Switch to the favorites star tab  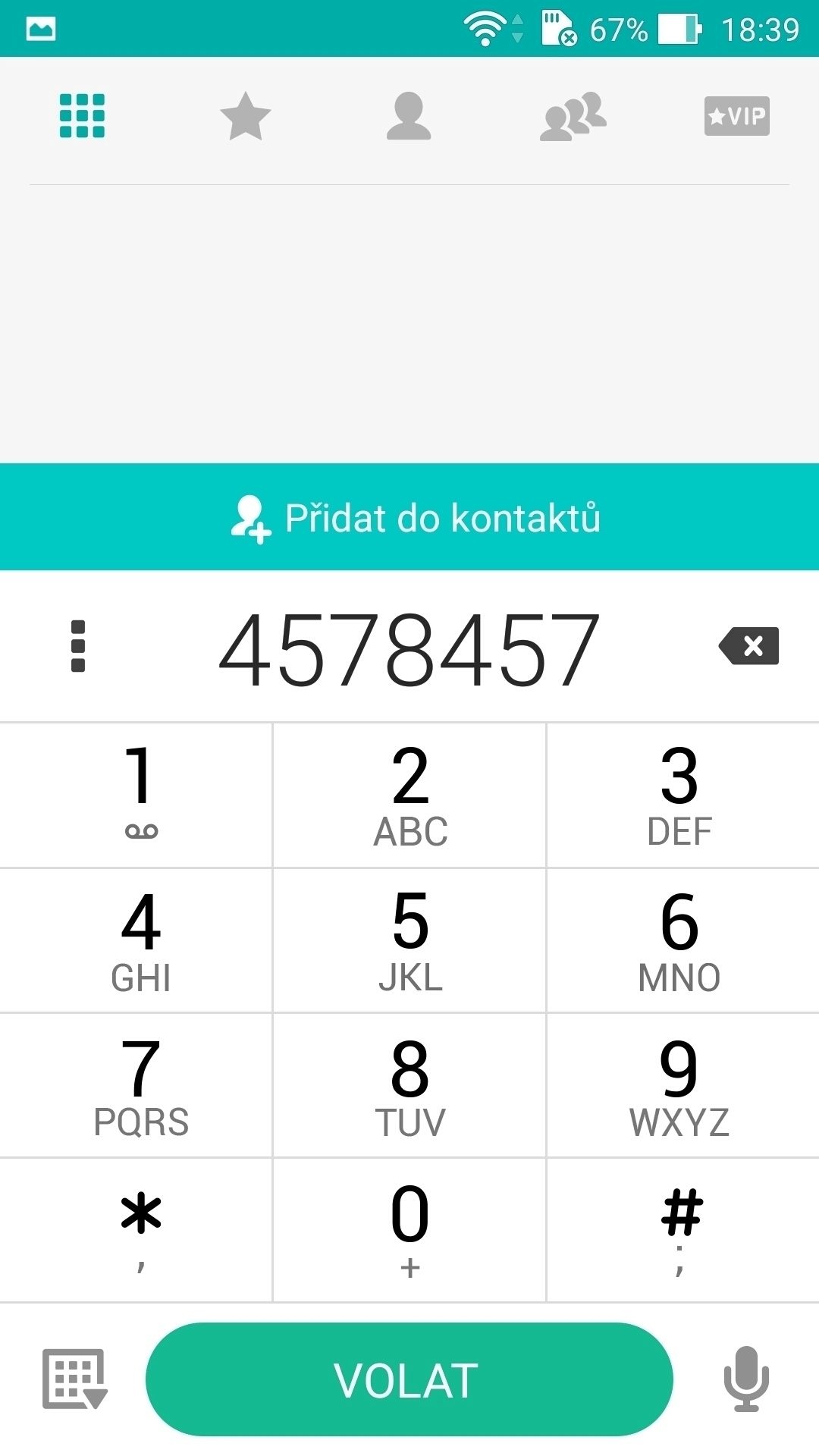pyautogui.click(x=245, y=116)
